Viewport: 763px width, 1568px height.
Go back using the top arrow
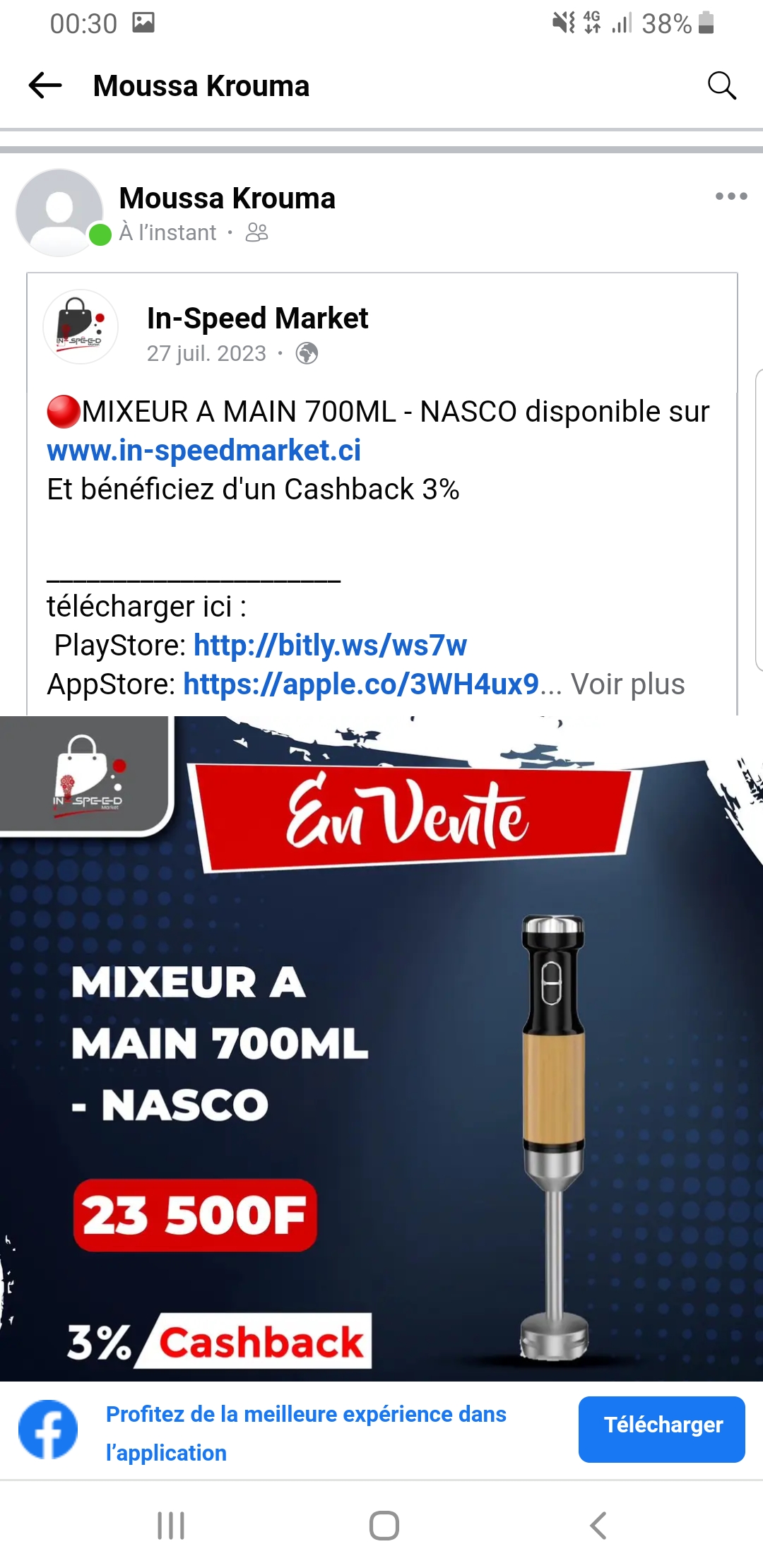click(45, 86)
